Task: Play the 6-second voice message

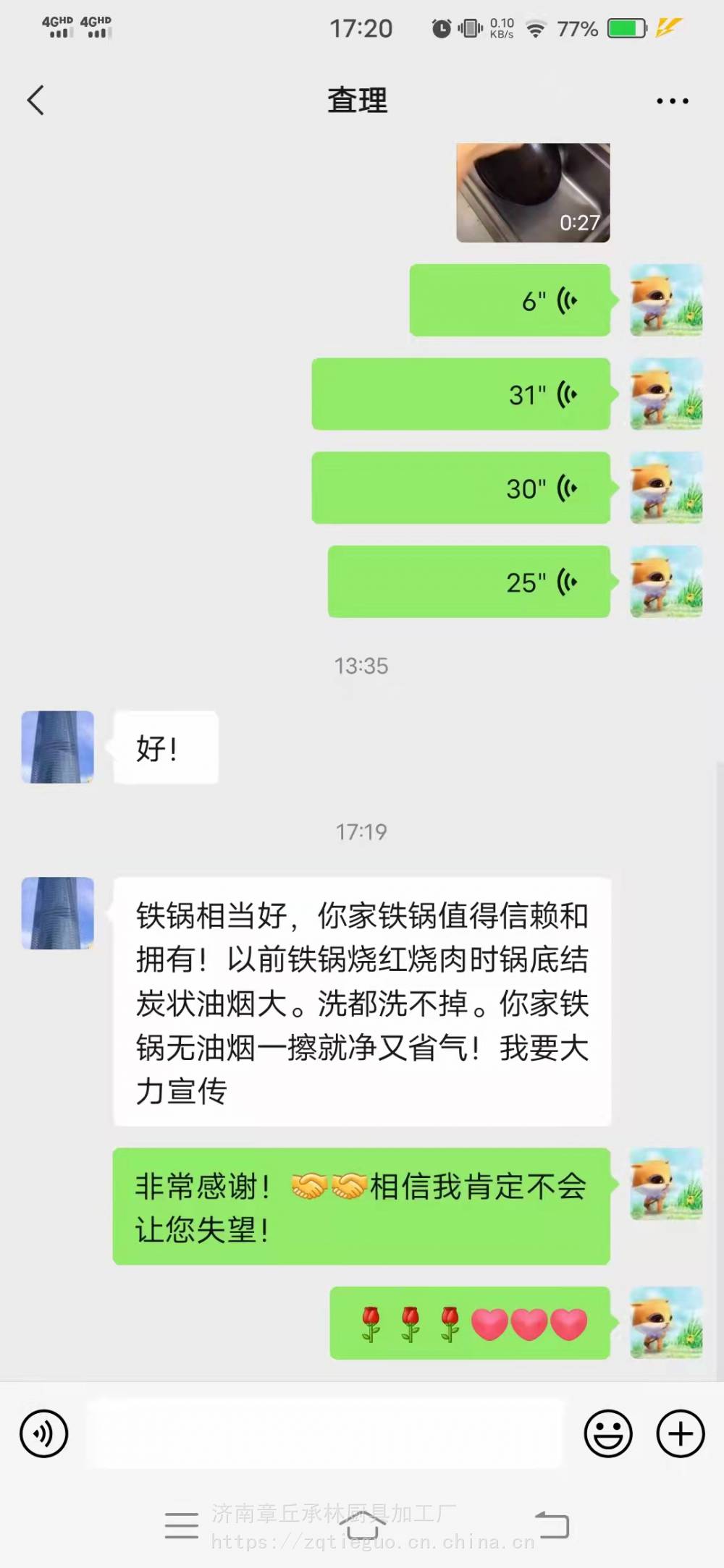Action: click(x=510, y=300)
